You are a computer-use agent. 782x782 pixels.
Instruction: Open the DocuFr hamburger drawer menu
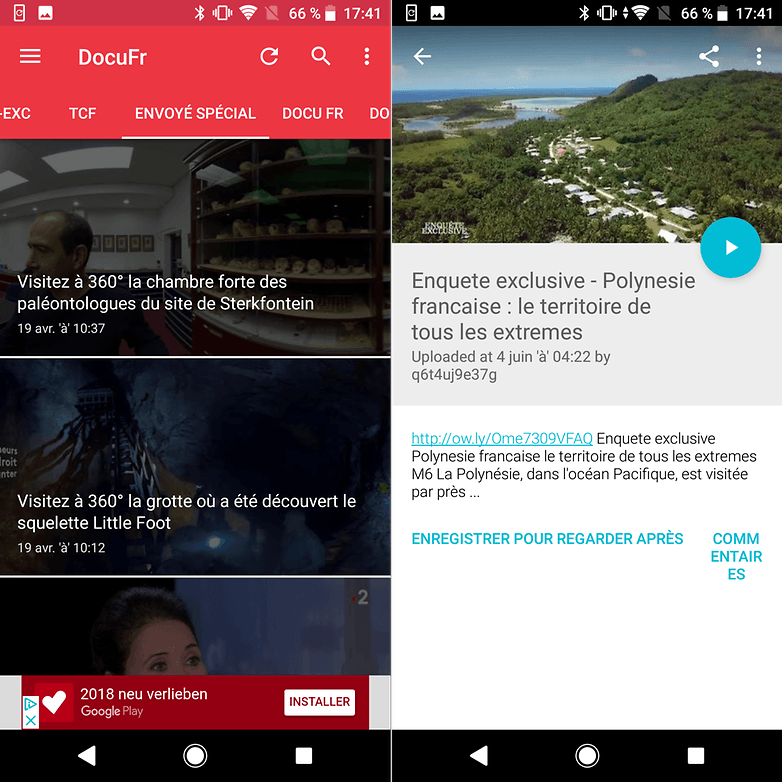coord(30,57)
